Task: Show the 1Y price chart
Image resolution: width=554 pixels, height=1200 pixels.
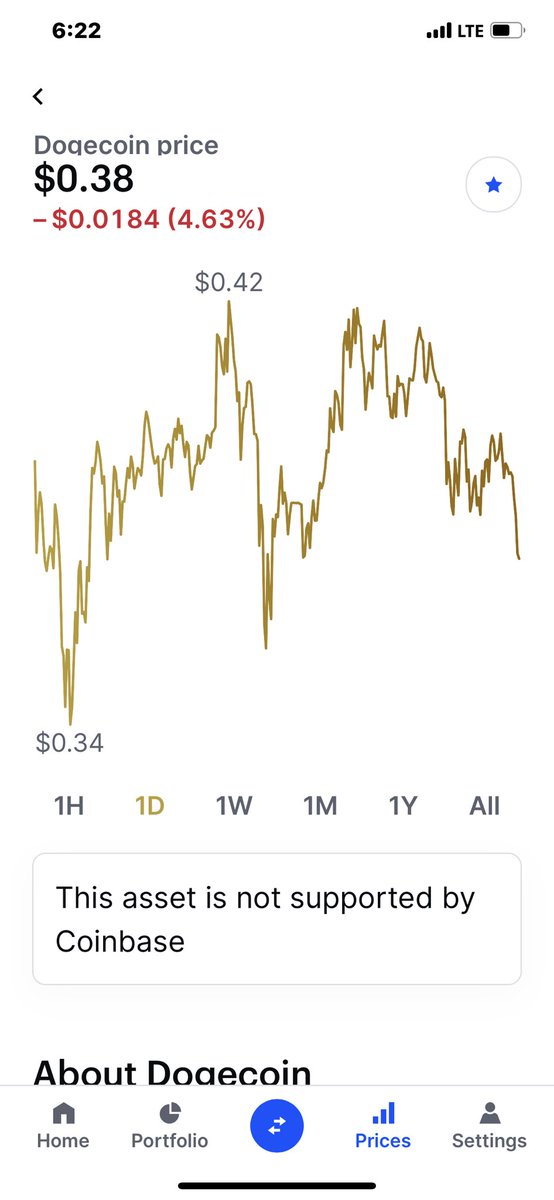Action: (402, 805)
